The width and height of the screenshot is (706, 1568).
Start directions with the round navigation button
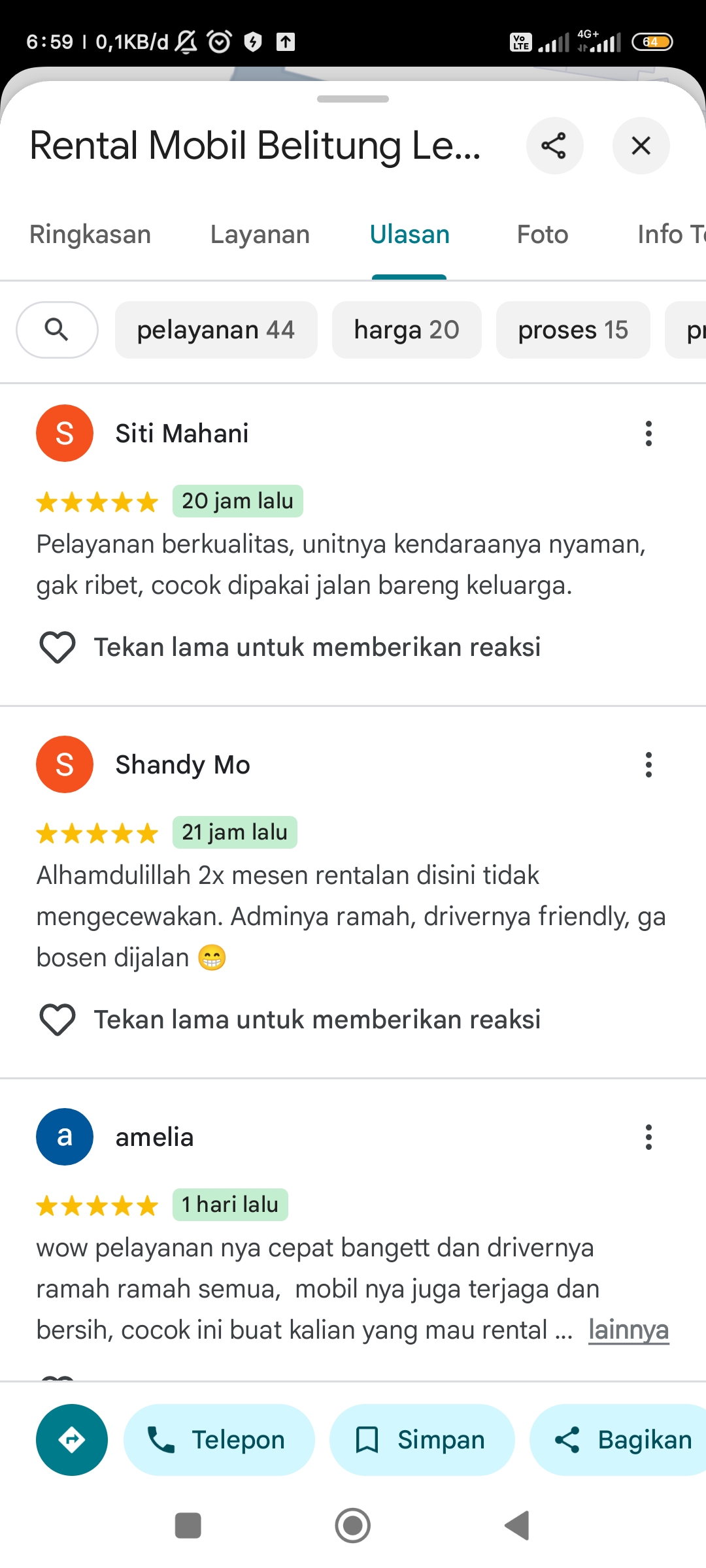click(x=72, y=1440)
